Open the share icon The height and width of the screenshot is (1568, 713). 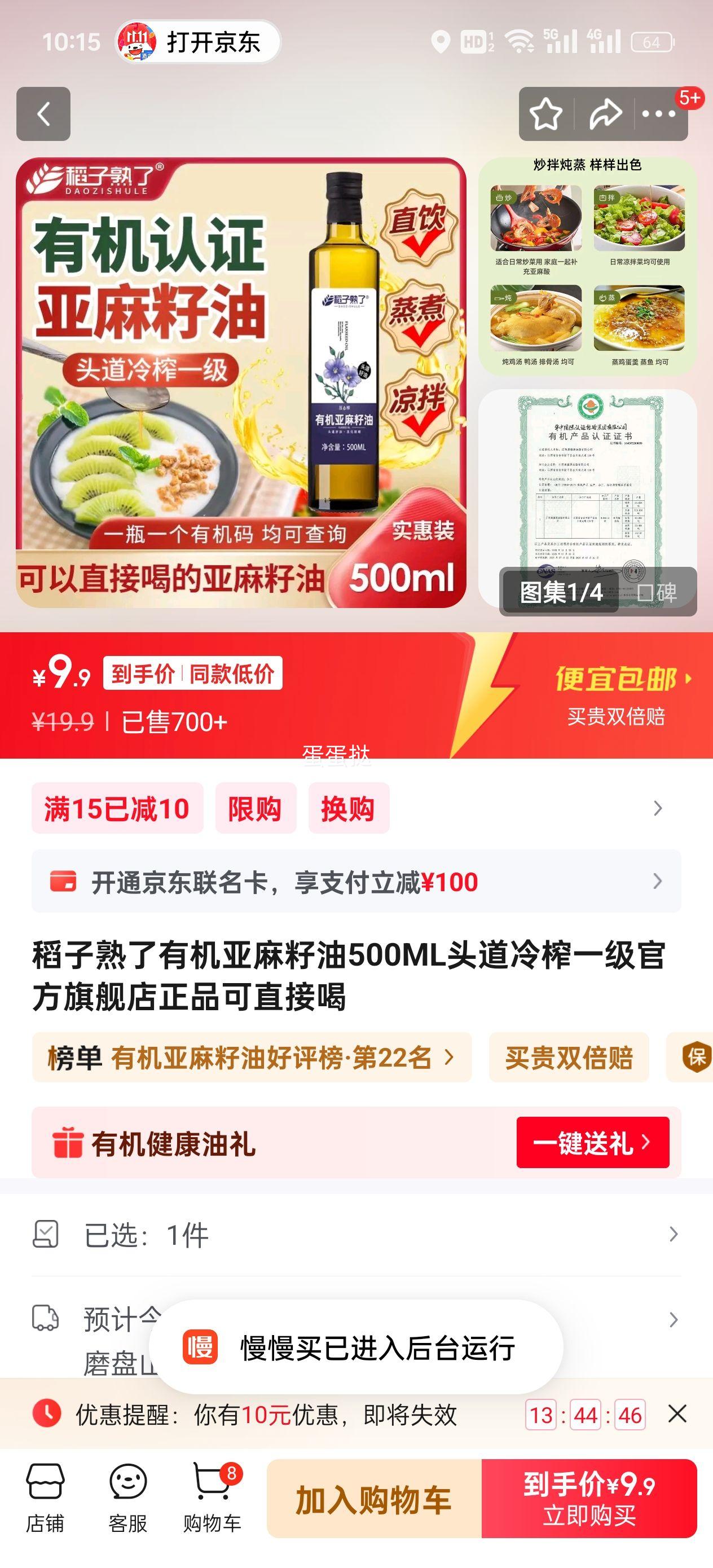click(x=605, y=114)
